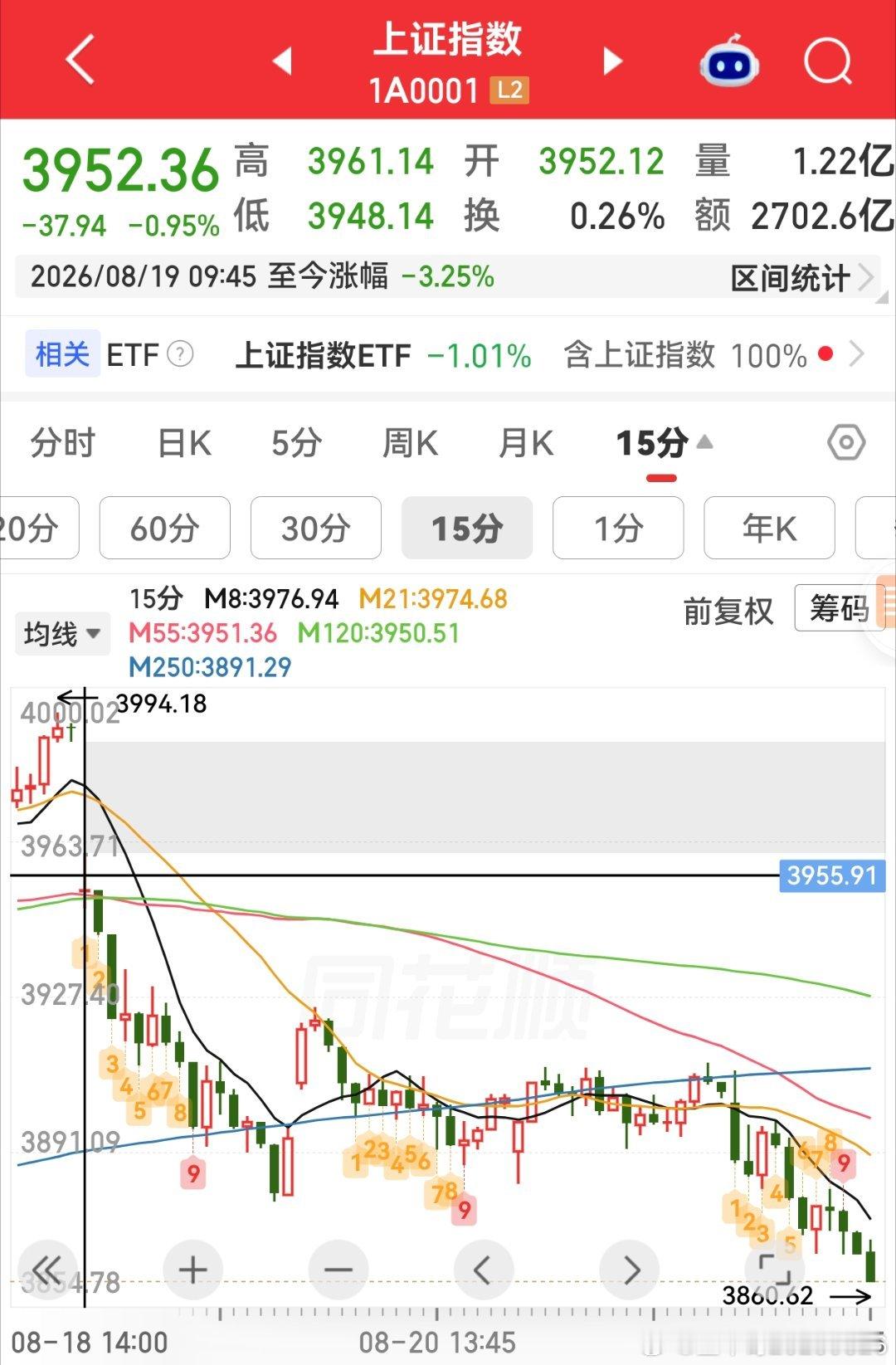Screen dimensions: 896x1365
Task: Choose the 年K period chip
Action: [x=769, y=528]
